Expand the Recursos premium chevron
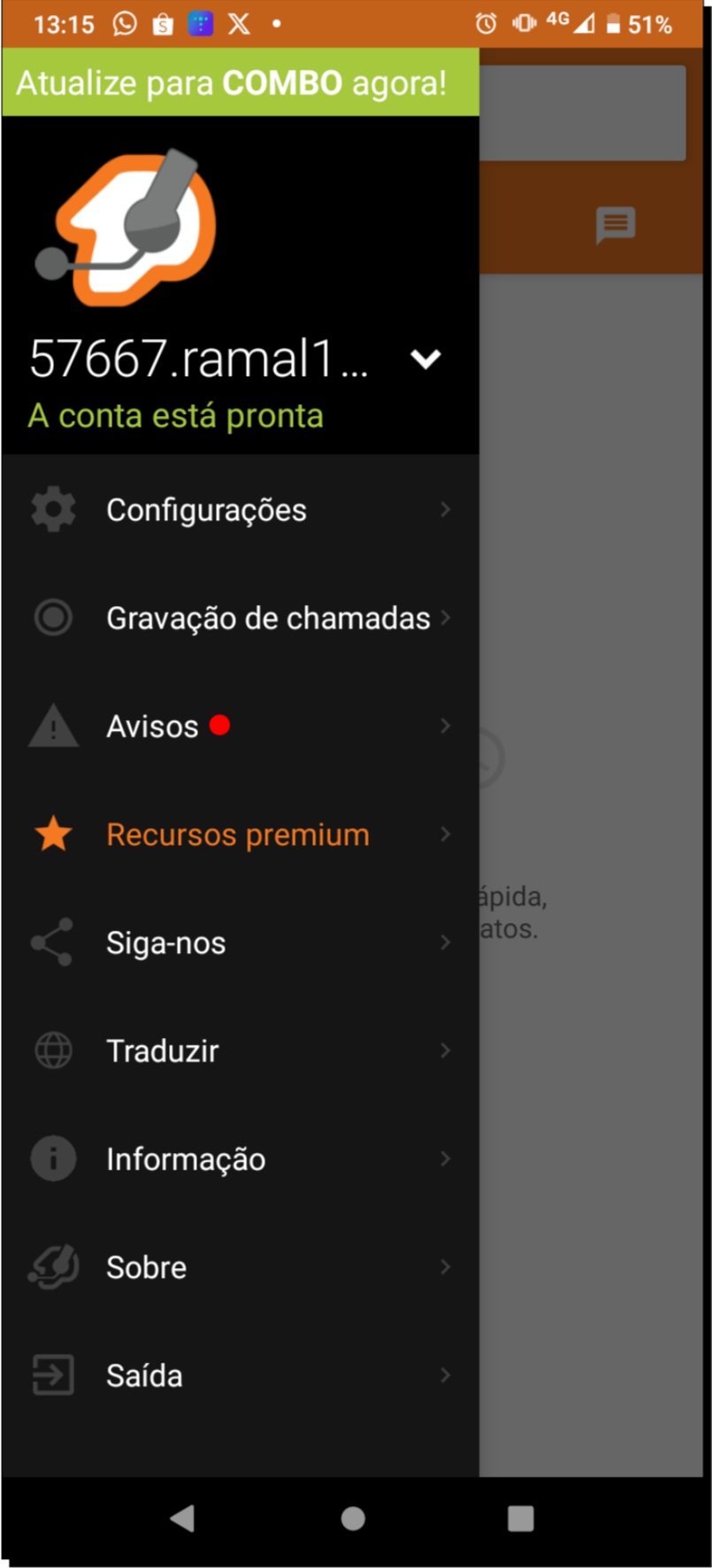Screen dimensions: 712x1568 pos(445,834)
